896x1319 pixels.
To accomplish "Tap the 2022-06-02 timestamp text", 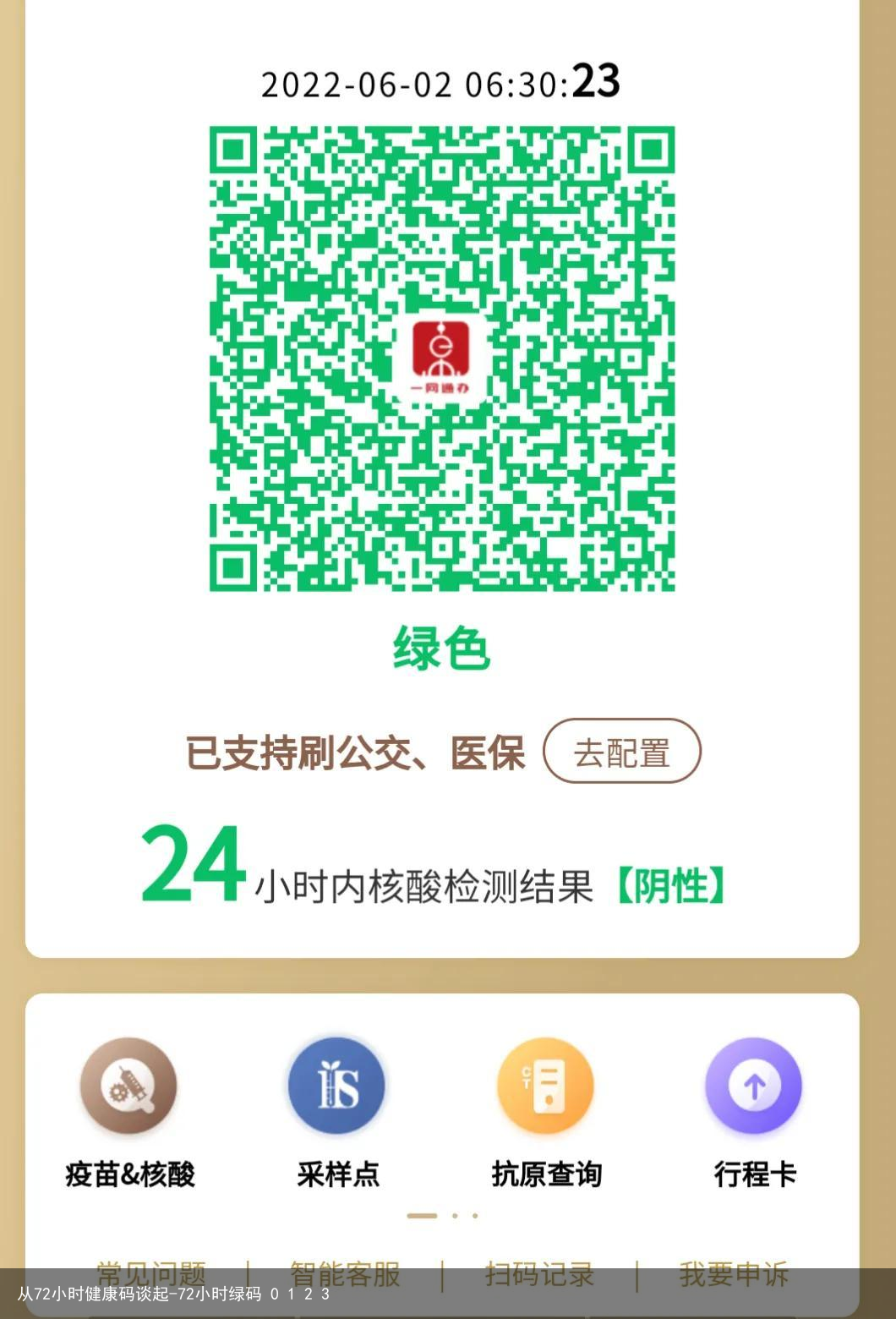I will pos(440,82).
